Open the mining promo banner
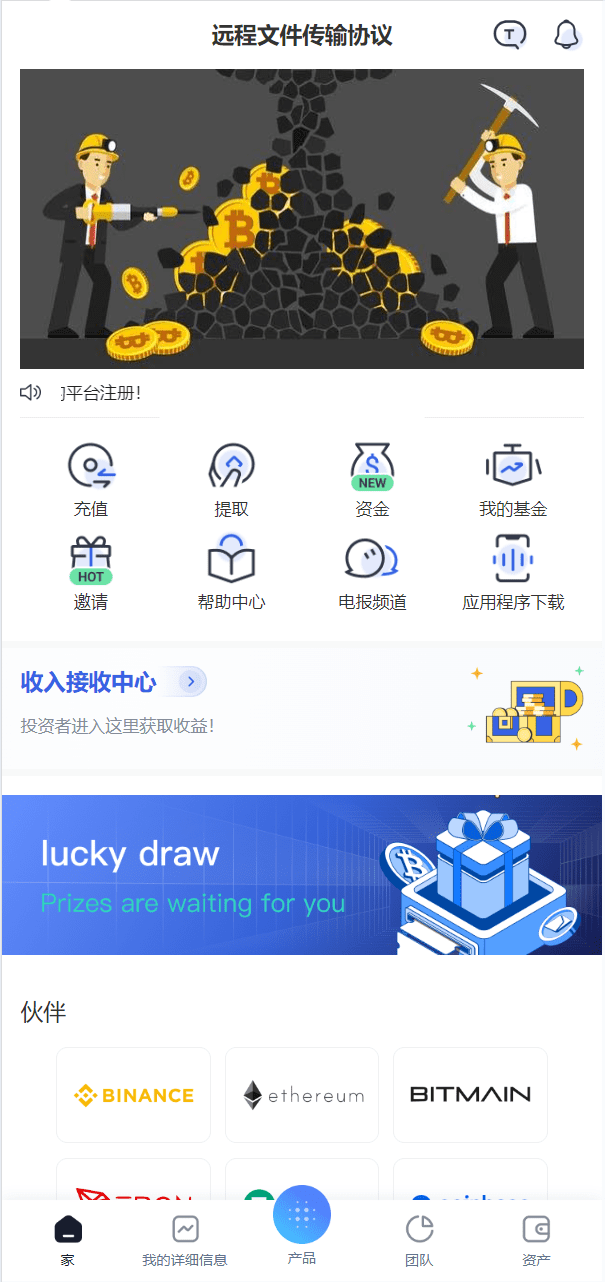605x1282 pixels. (302, 219)
